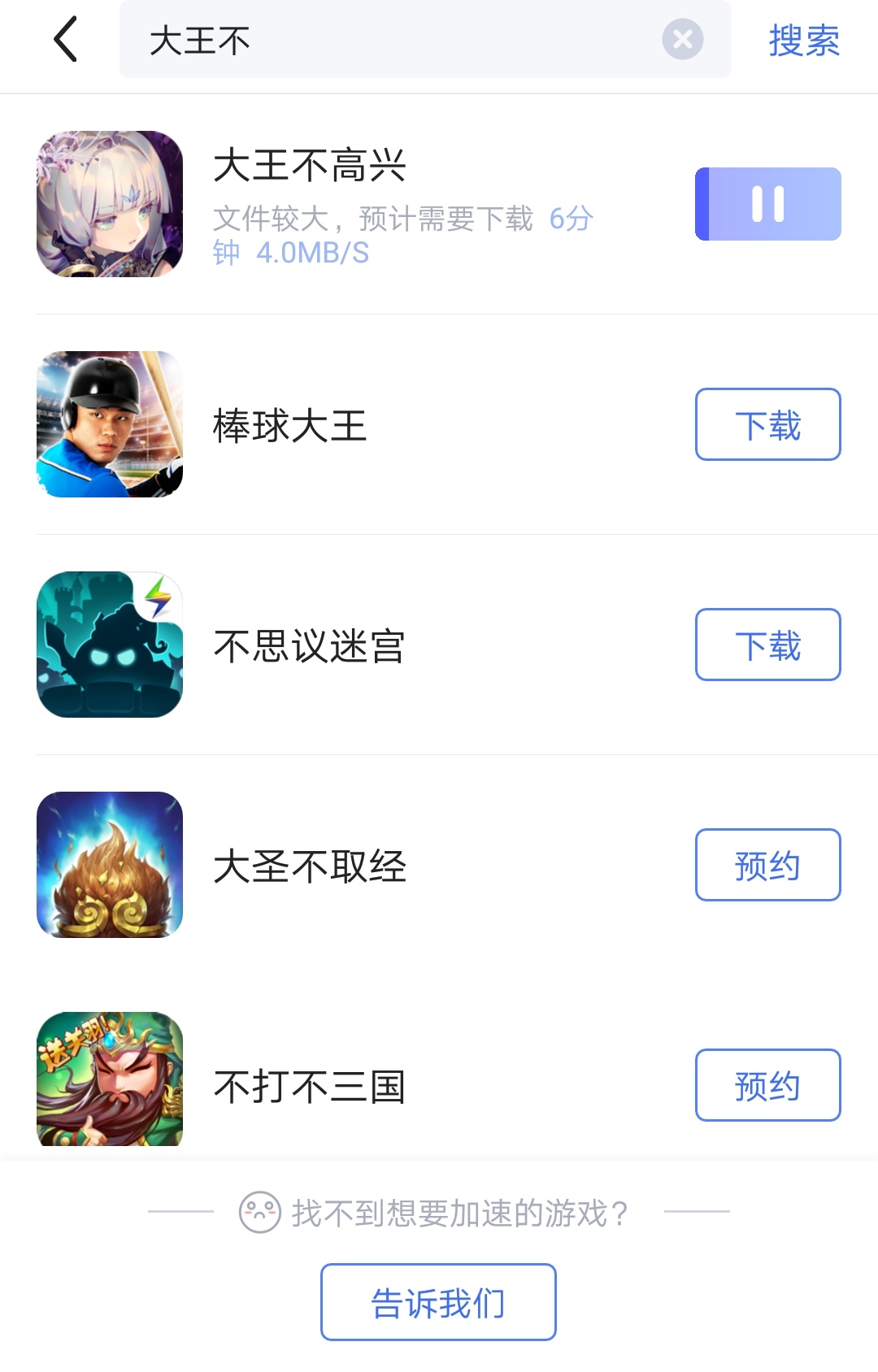The width and height of the screenshot is (878, 1372).
Task: Reserve 不打不三国 with 预约
Action: (x=767, y=1085)
